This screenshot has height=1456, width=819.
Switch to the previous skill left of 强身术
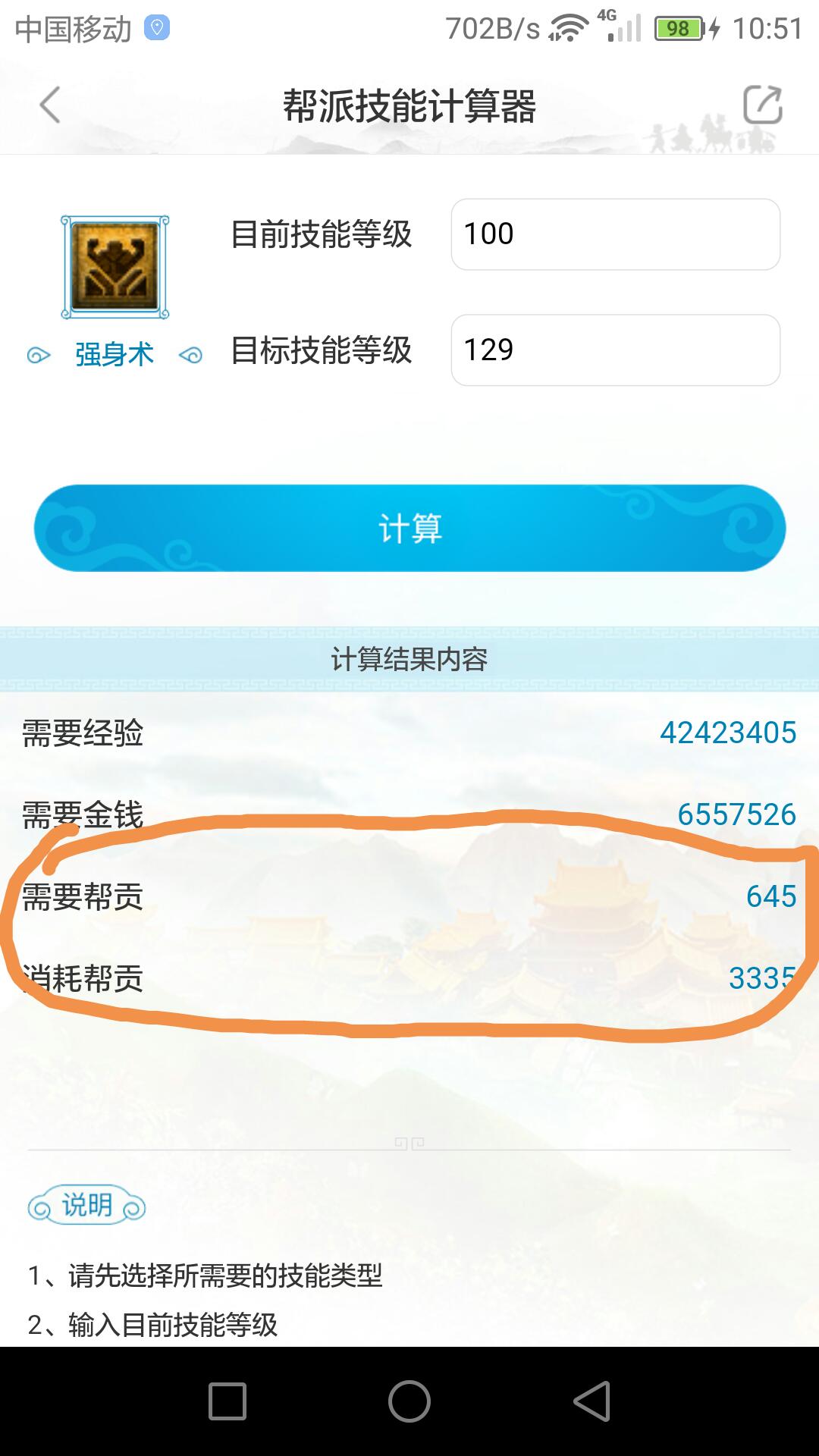(39, 355)
